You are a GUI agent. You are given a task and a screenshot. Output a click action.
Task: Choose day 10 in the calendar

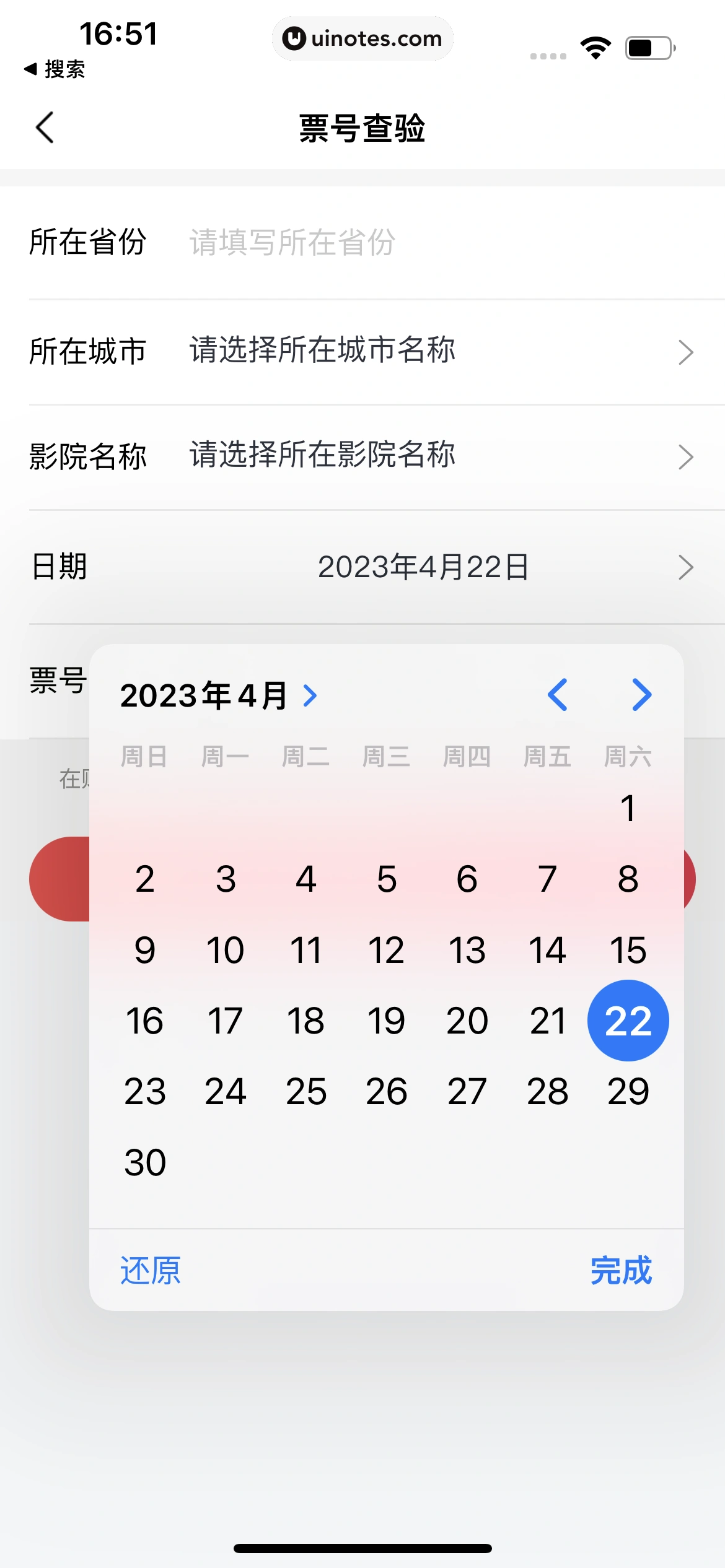(225, 950)
